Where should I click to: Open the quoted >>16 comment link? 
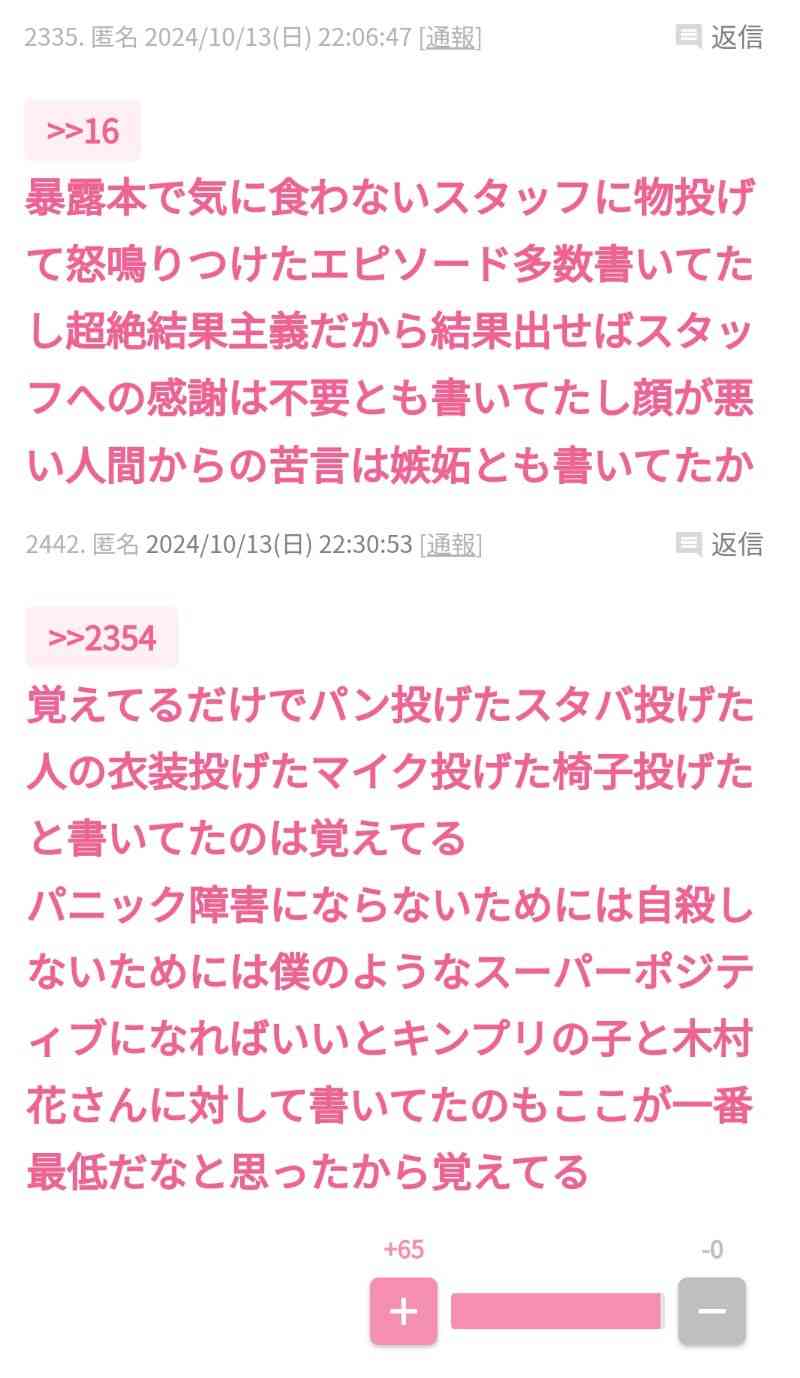83,130
